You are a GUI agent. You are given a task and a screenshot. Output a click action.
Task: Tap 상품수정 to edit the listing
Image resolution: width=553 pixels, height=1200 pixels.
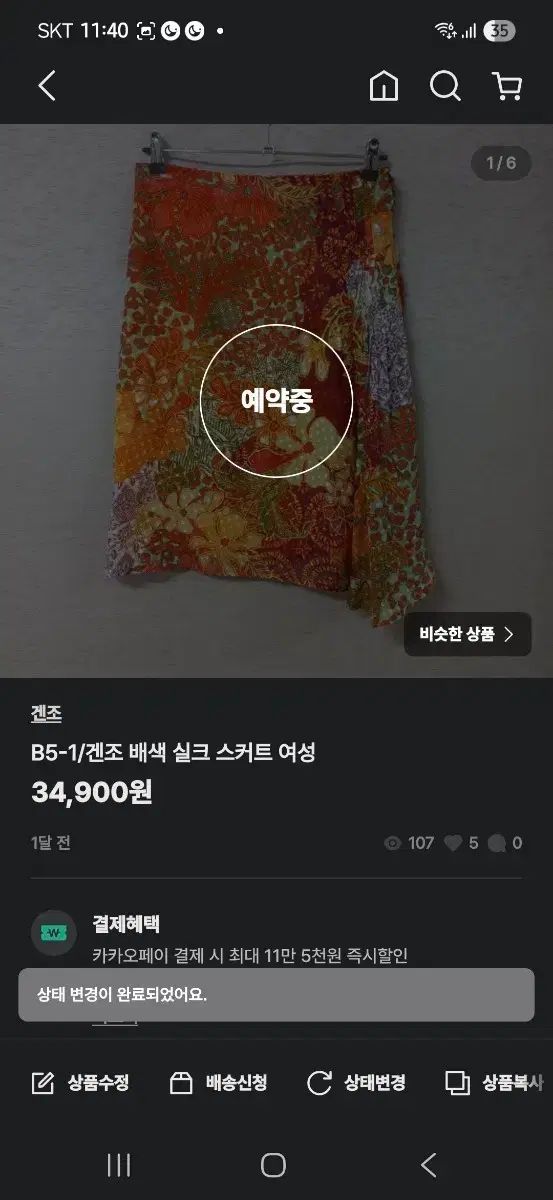(x=80, y=1082)
